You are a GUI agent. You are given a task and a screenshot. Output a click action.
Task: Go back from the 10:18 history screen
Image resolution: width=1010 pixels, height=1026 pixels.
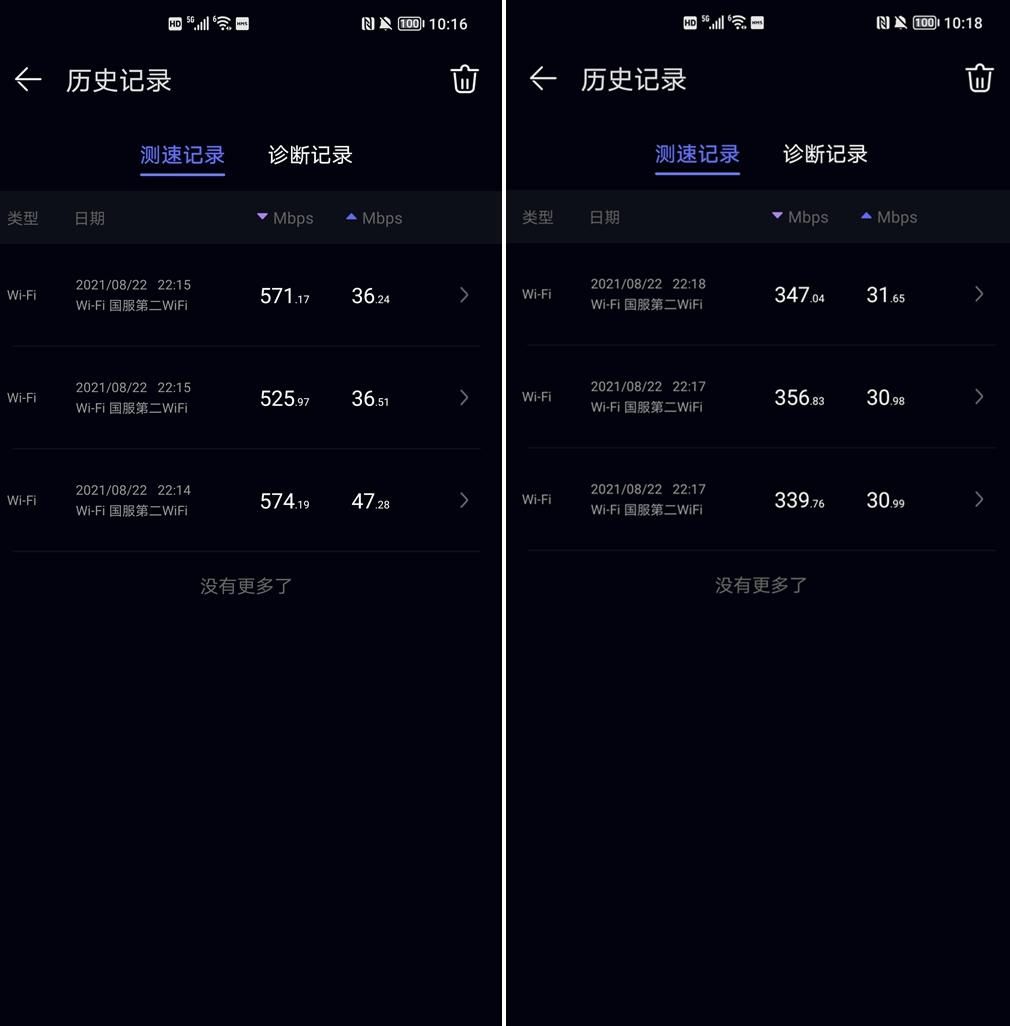pos(542,79)
